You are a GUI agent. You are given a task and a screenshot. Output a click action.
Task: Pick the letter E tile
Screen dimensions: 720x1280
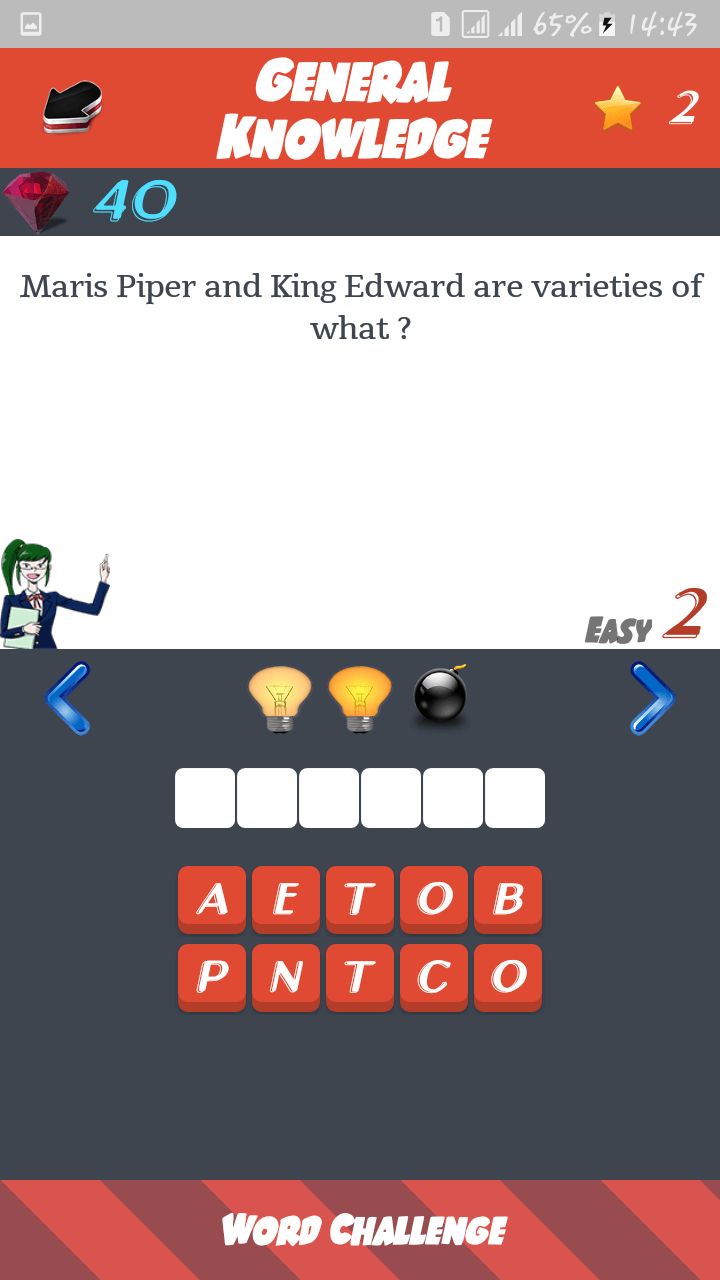(x=286, y=899)
